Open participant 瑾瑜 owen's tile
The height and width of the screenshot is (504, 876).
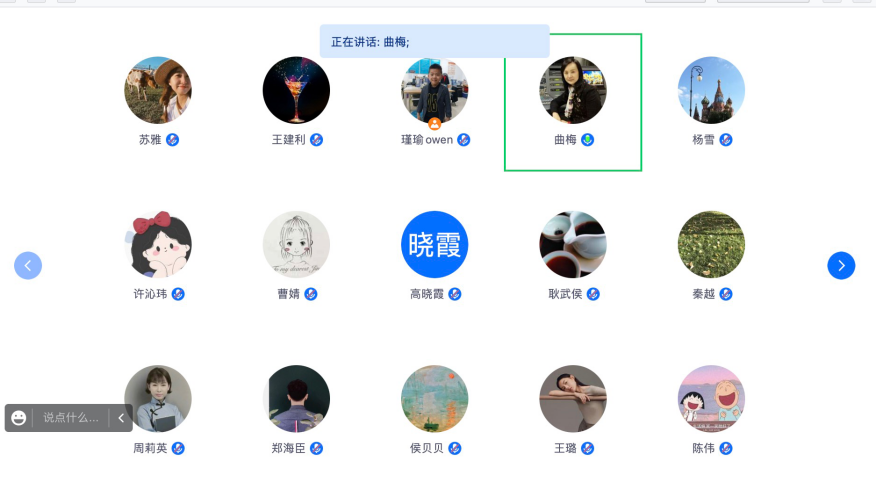(434, 91)
